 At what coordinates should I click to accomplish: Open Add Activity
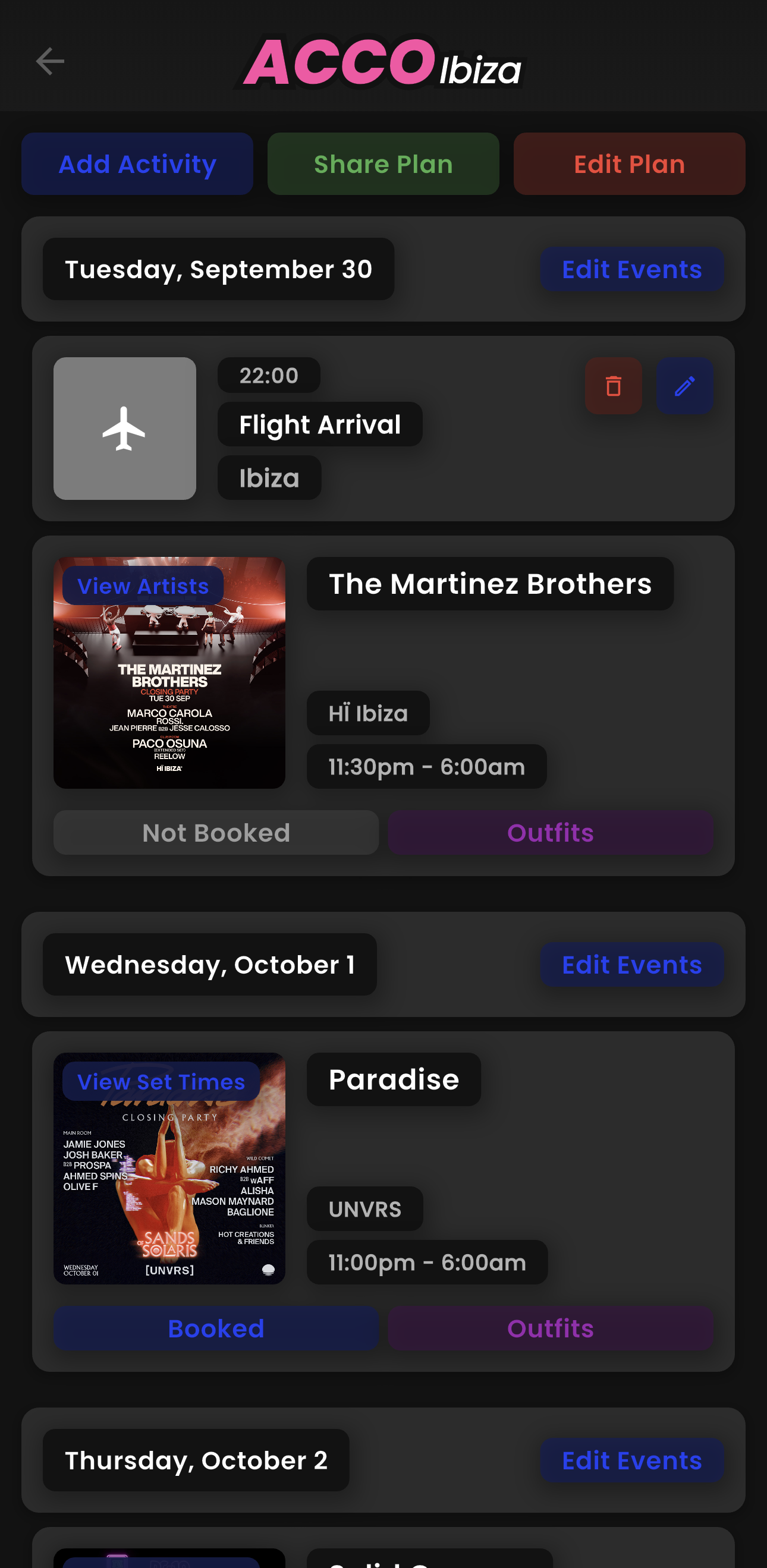137,163
